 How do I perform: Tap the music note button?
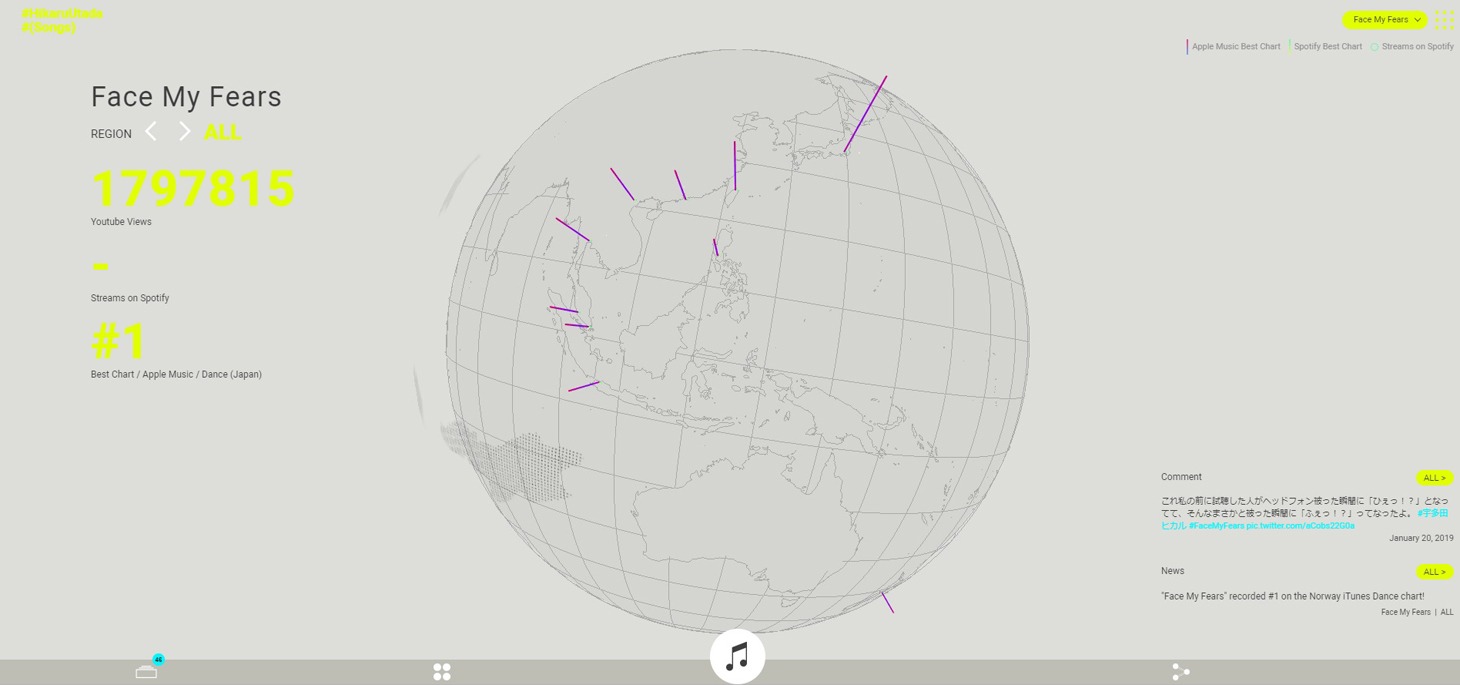coord(737,657)
